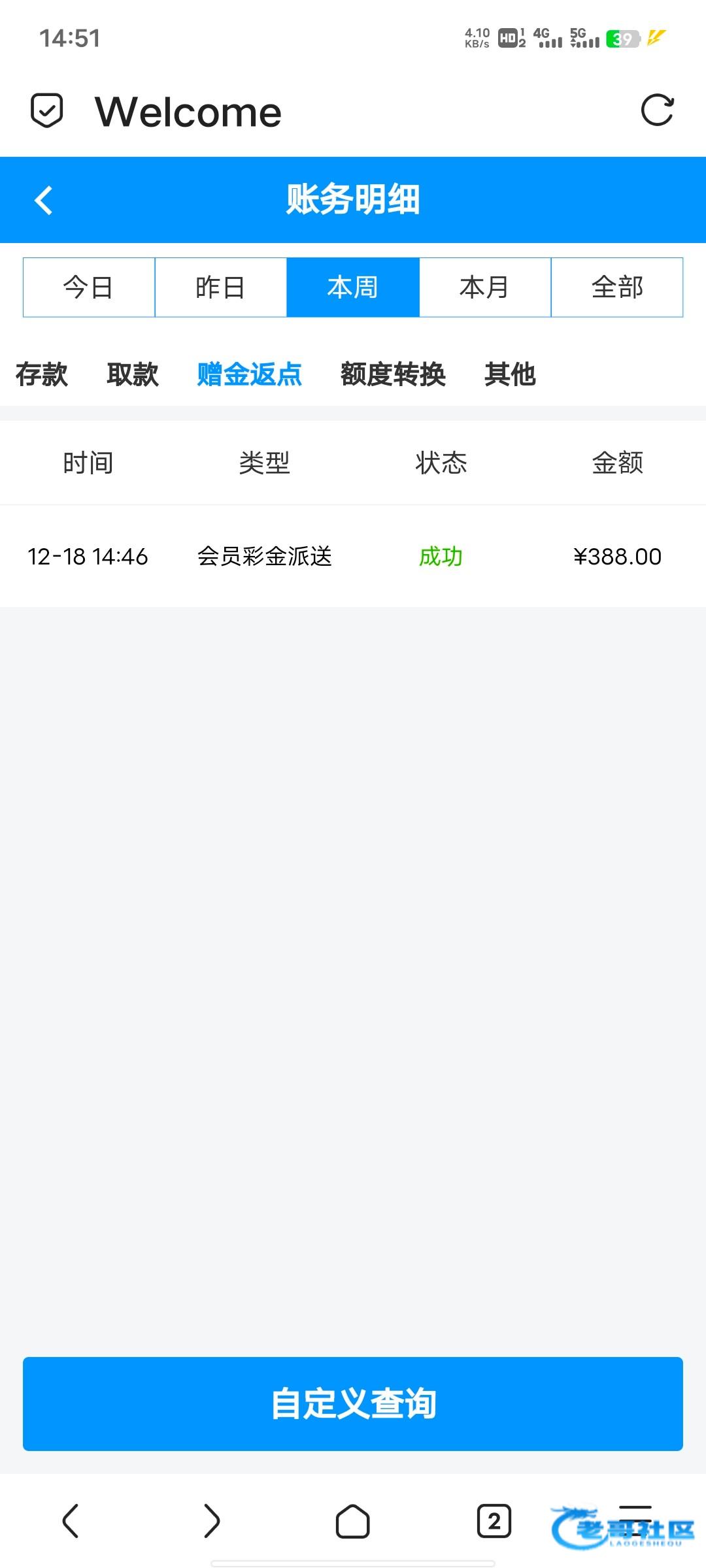
Task: Reload the page with refresh icon
Action: [656, 110]
